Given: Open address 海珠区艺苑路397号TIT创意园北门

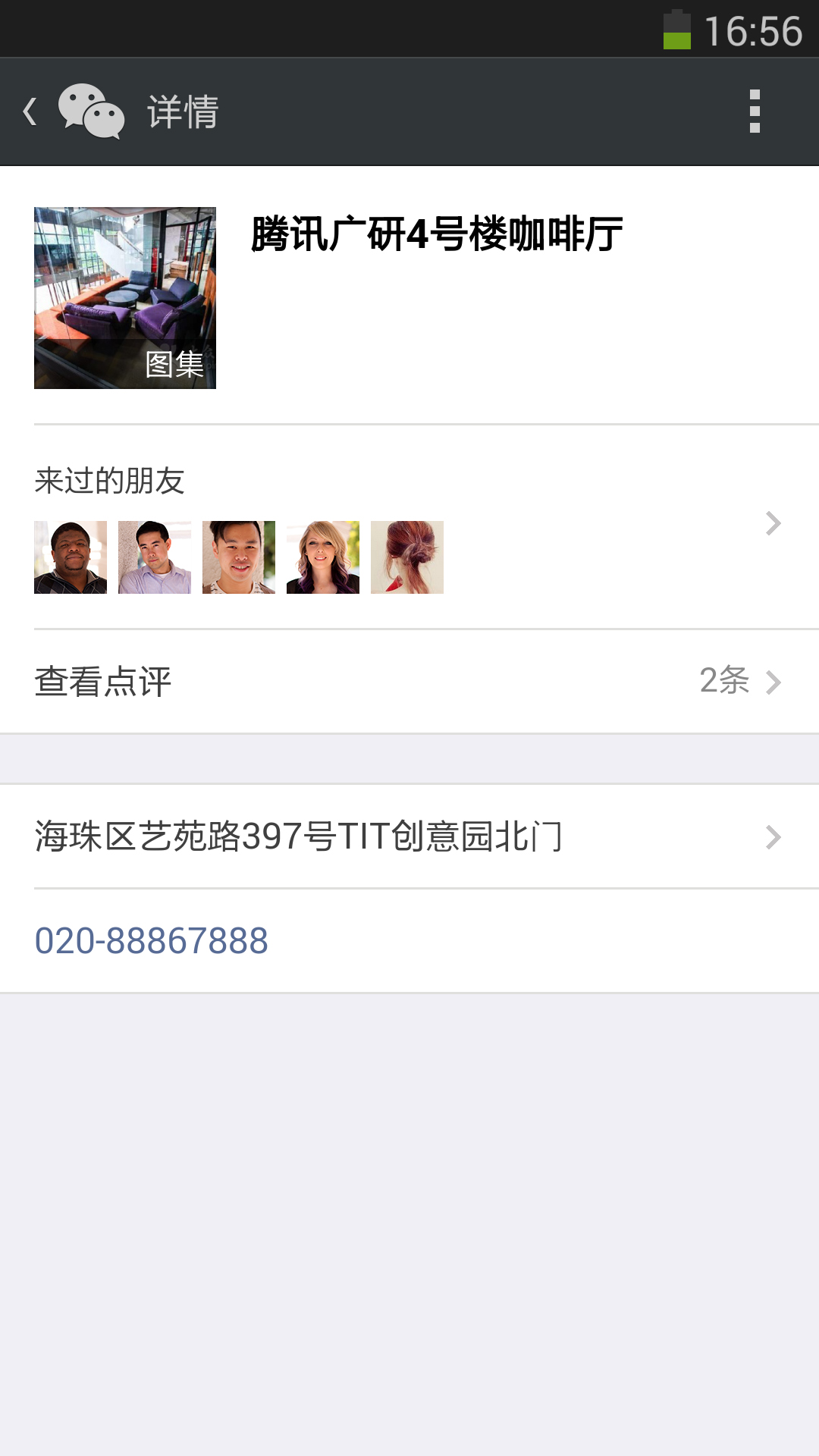Looking at the screenshot, I should click(409, 836).
